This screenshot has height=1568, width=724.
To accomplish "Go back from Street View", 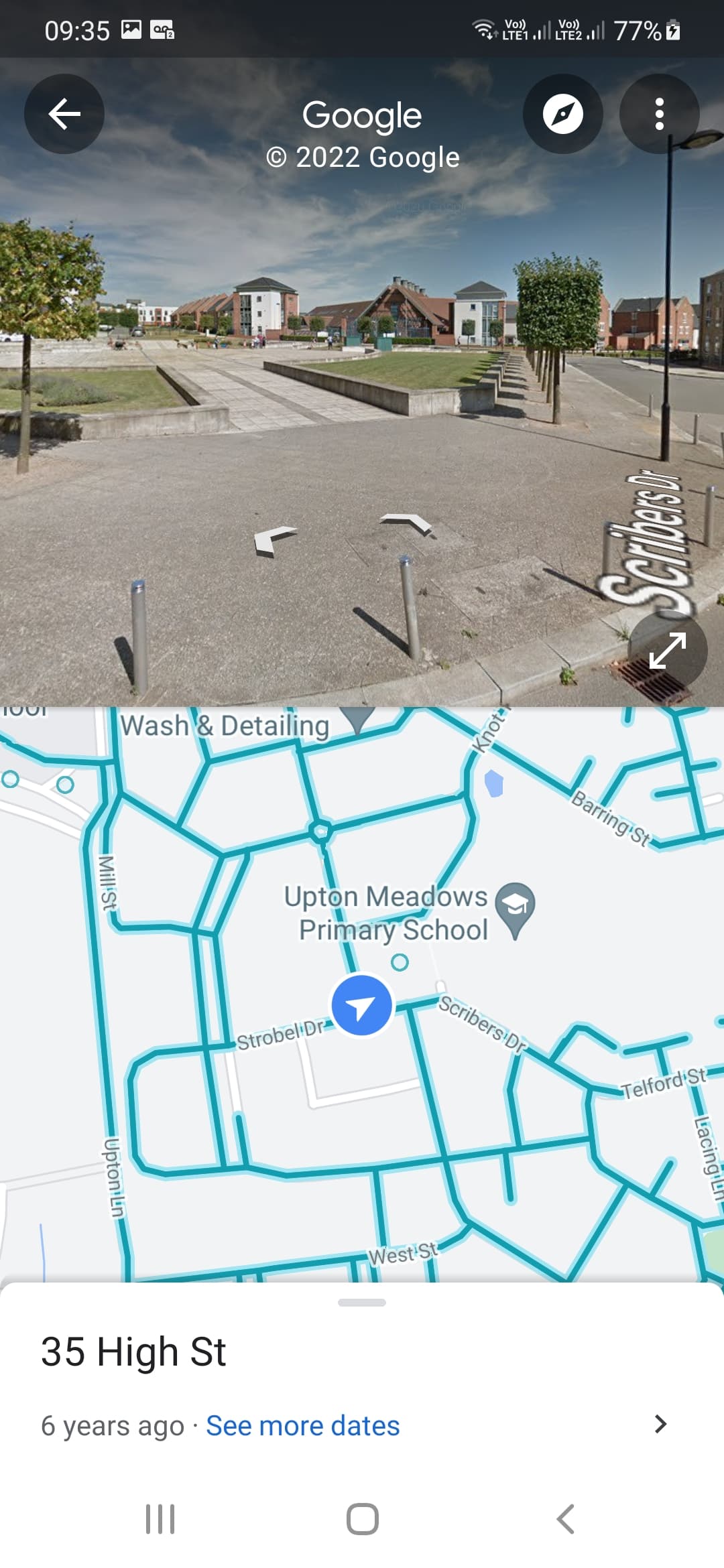I will point(64,114).
